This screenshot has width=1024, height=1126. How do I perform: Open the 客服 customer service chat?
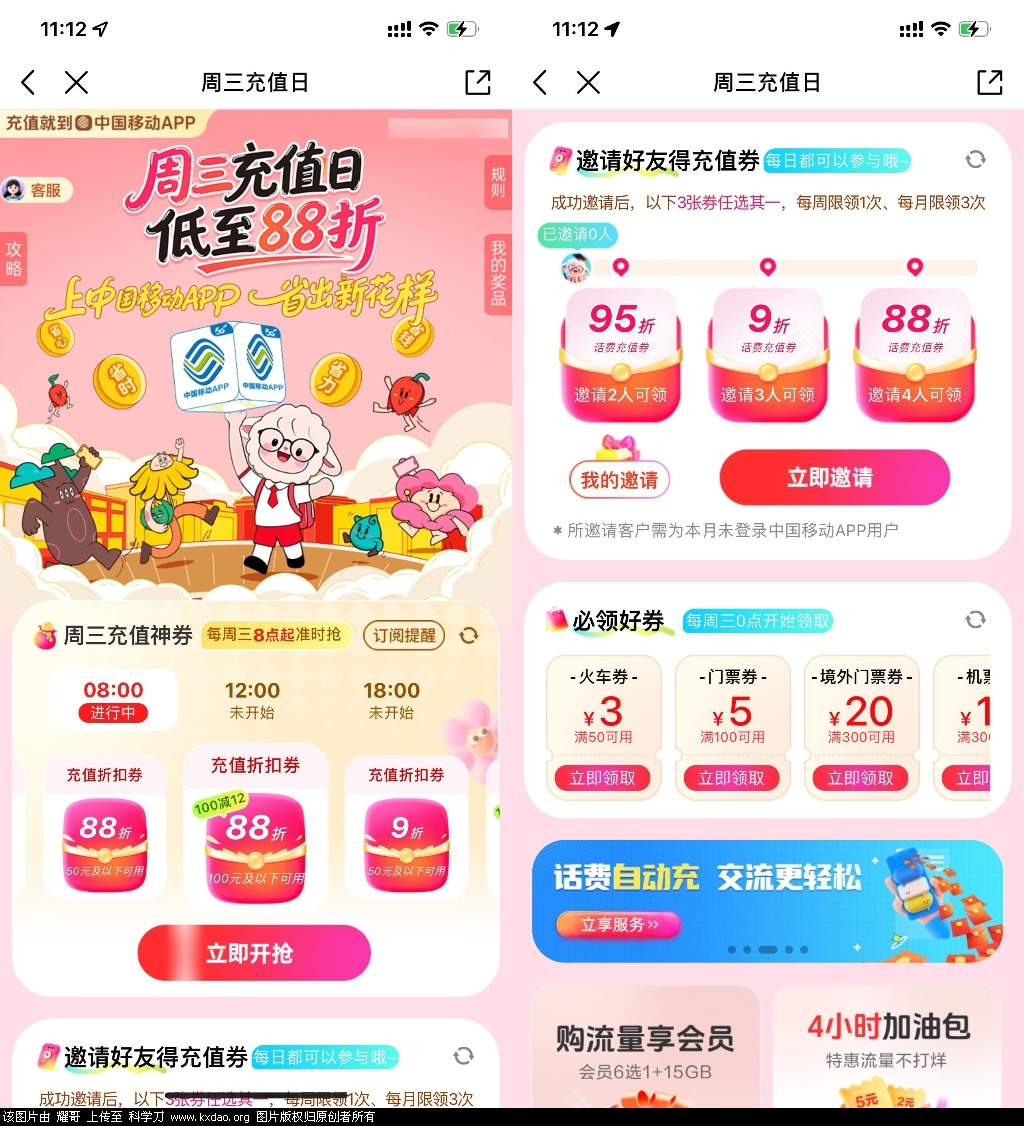(x=37, y=189)
